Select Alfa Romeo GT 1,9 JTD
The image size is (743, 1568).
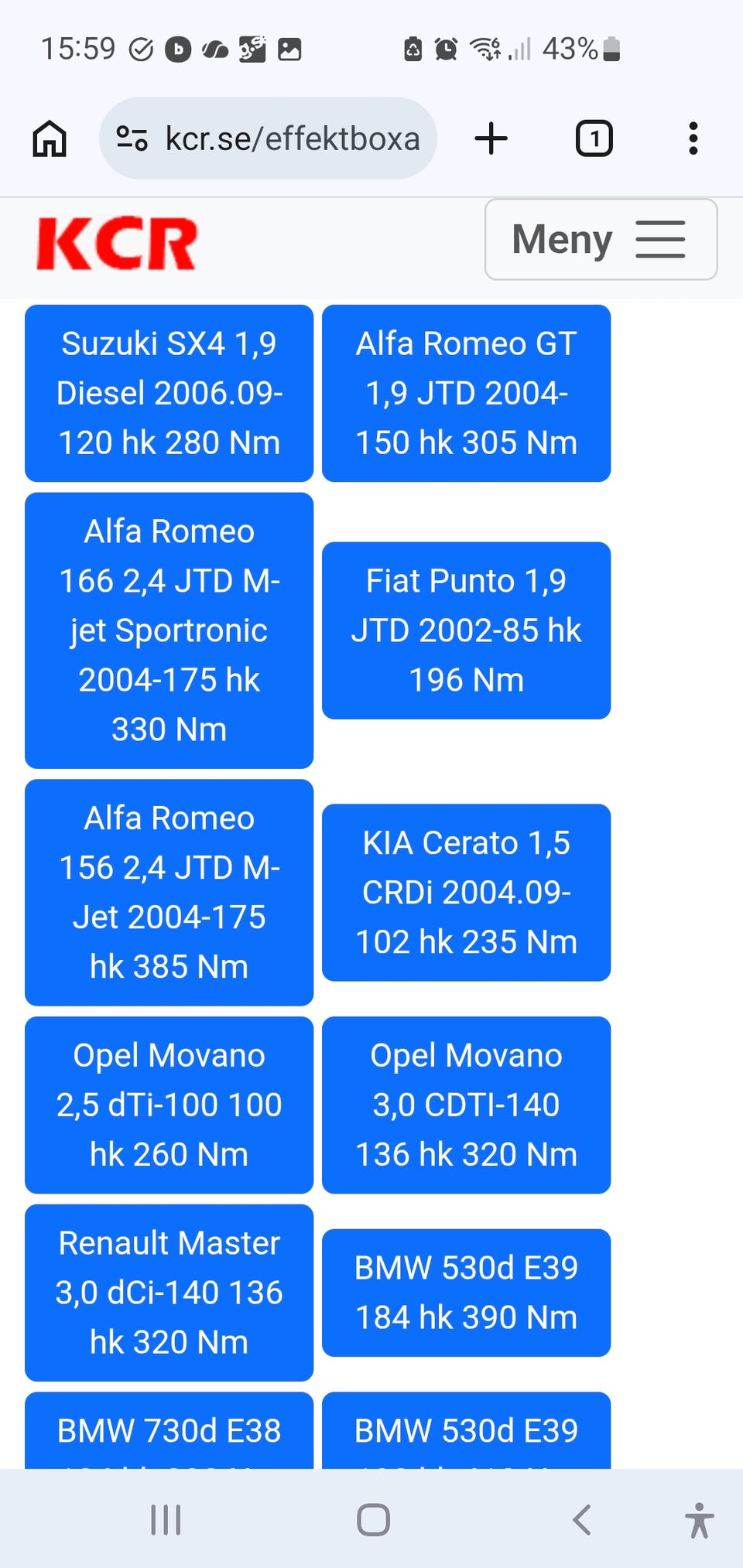pyautogui.click(x=466, y=393)
